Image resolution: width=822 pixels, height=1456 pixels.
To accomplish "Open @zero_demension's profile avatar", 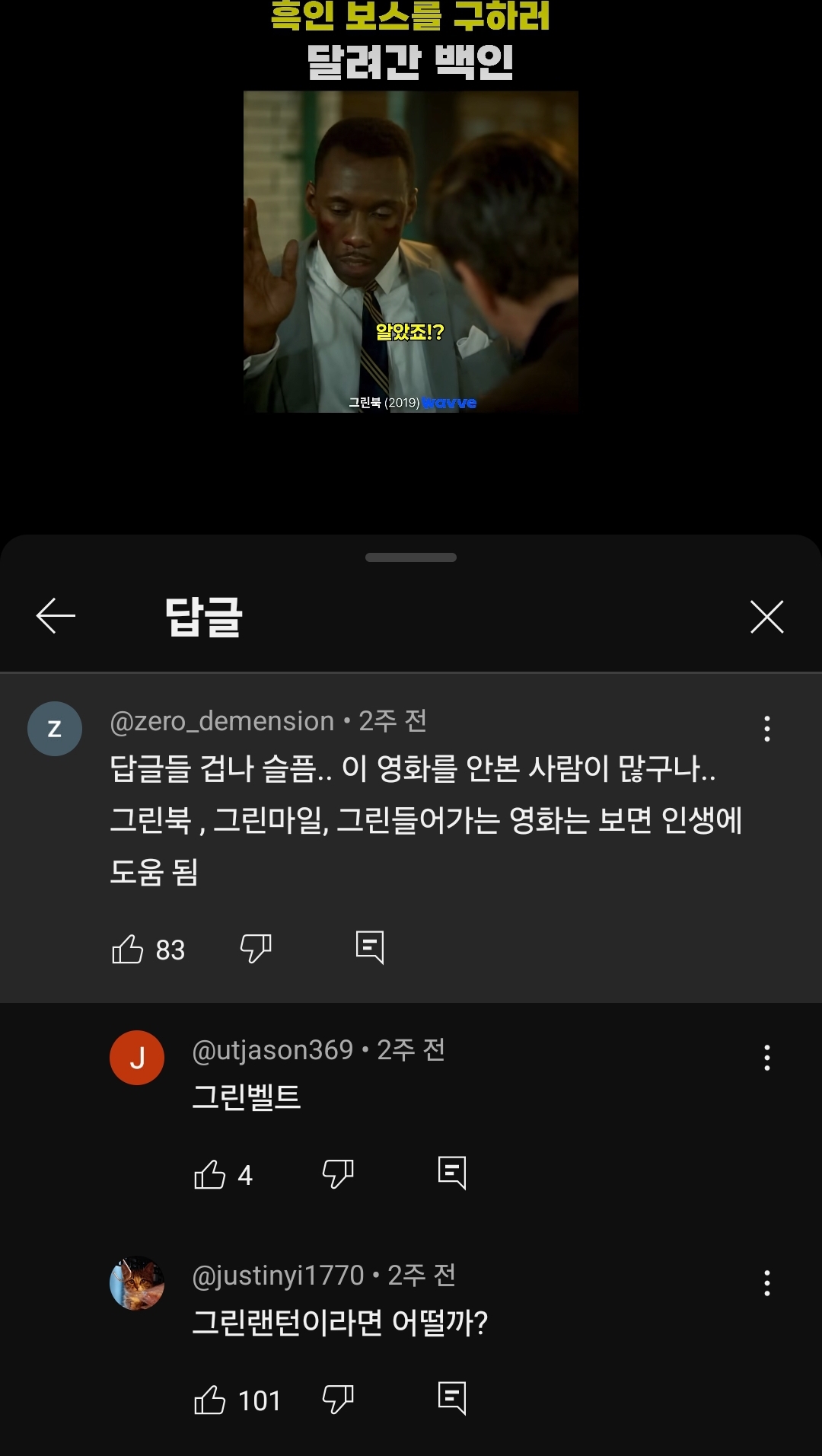I will 55,729.
